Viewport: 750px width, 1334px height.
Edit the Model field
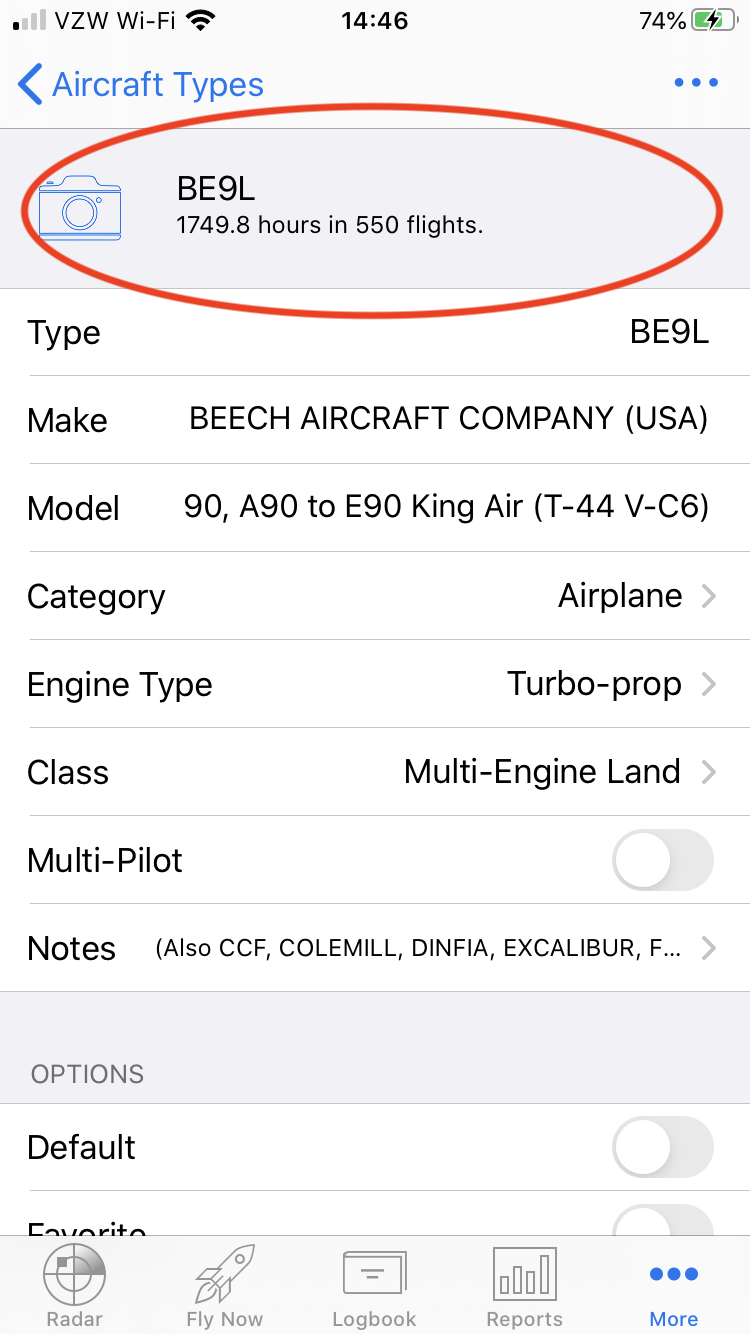point(375,508)
